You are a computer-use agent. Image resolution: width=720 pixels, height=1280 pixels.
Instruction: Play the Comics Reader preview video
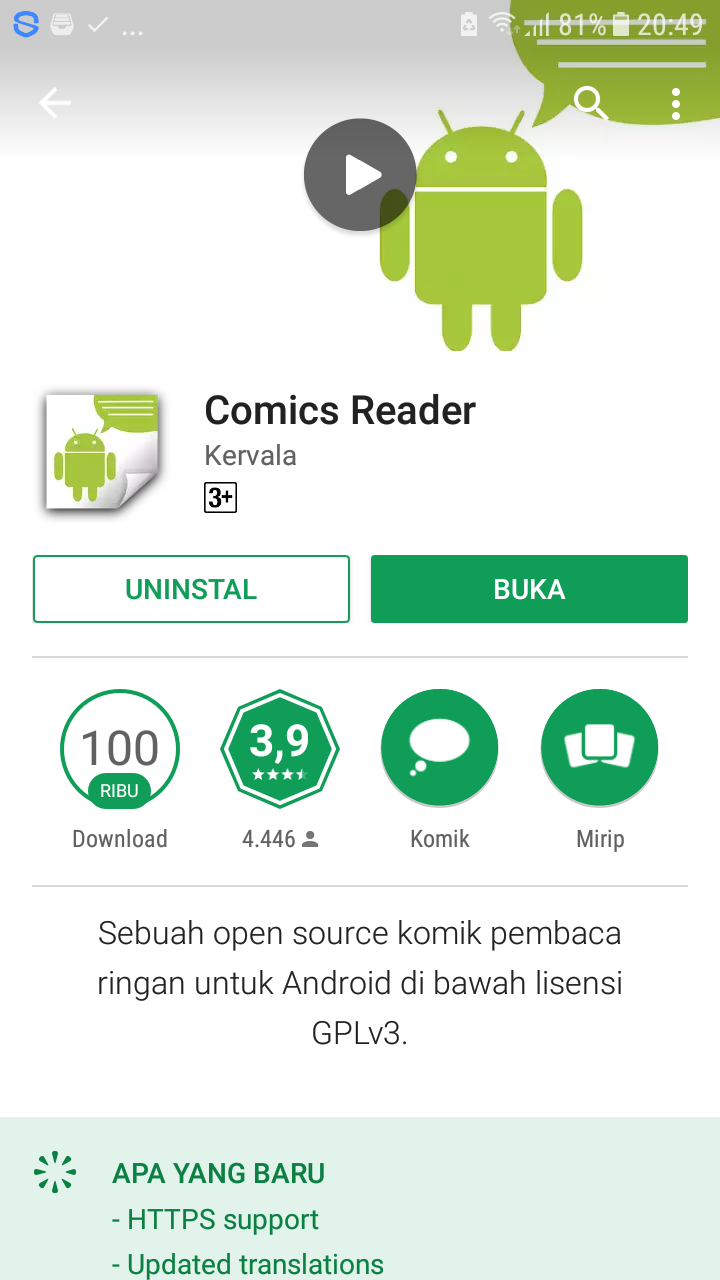pyautogui.click(x=360, y=175)
